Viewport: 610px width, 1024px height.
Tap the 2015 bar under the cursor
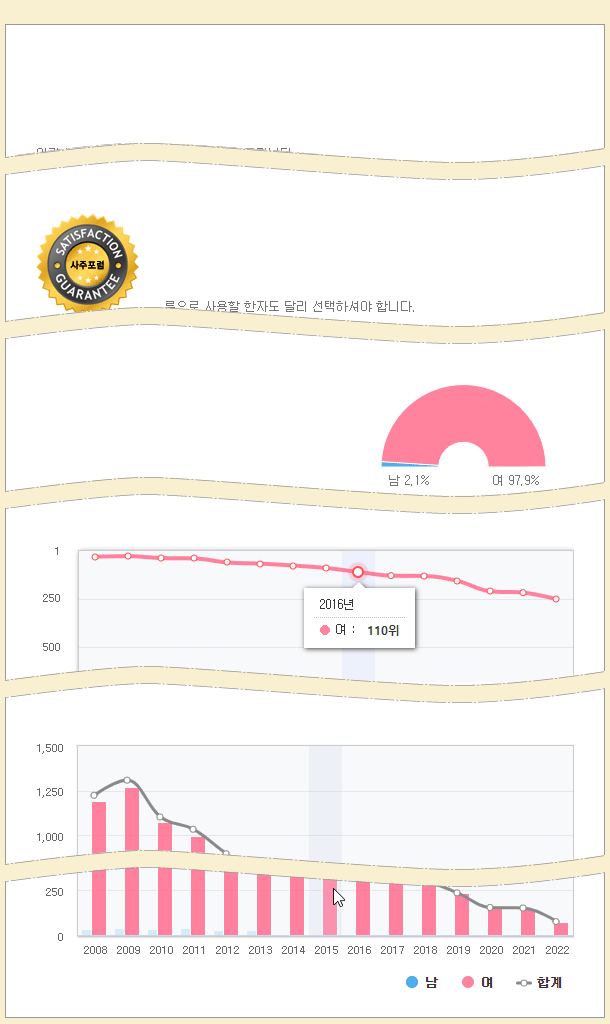pyautogui.click(x=330, y=907)
